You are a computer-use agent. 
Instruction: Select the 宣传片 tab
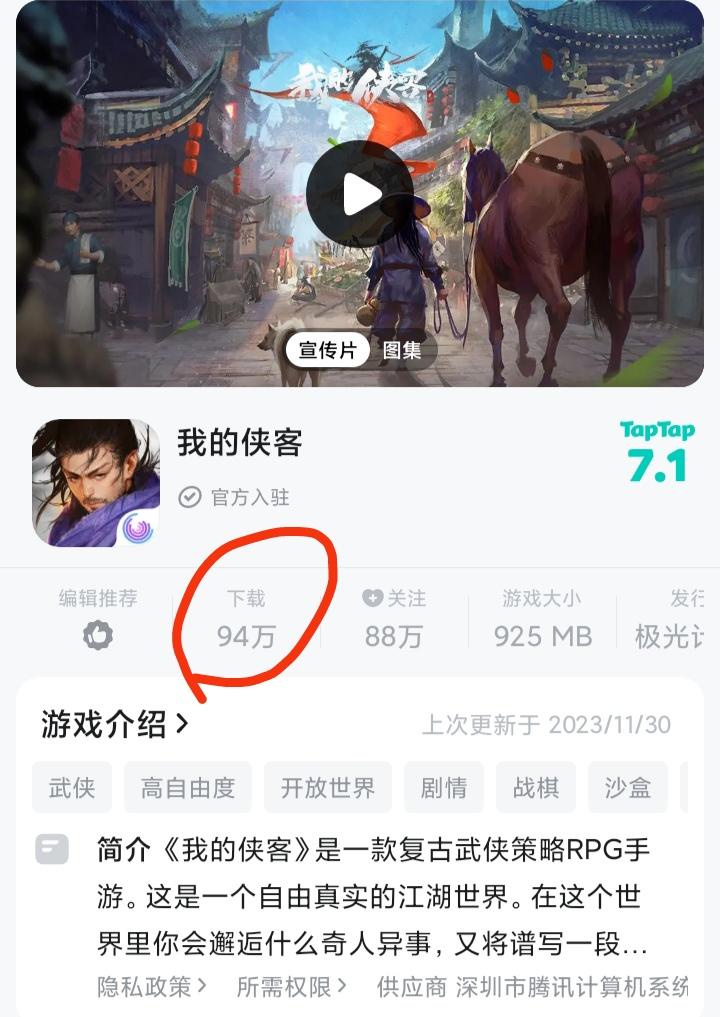coord(327,351)
